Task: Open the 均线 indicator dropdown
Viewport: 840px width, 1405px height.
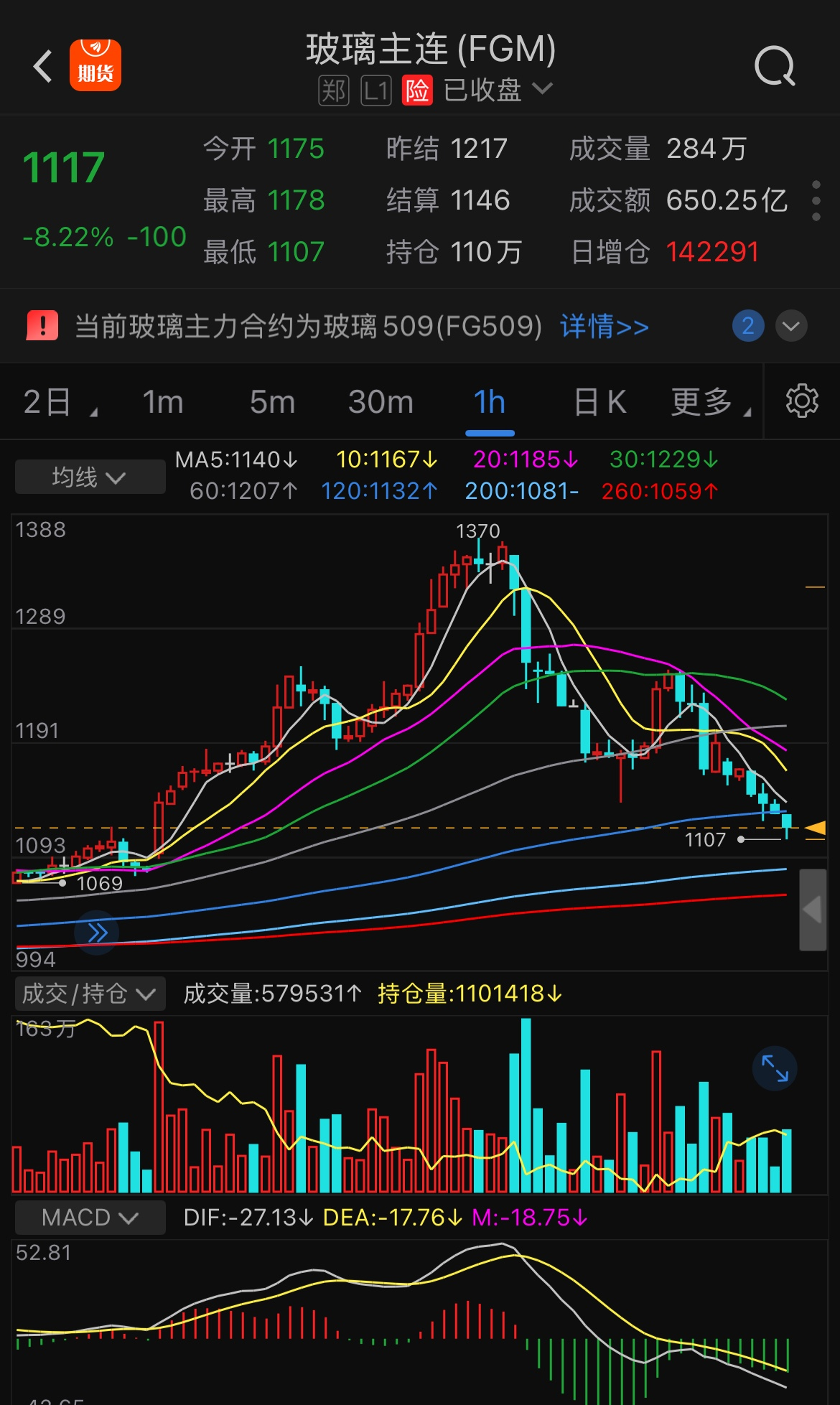Action: (89, 476)
